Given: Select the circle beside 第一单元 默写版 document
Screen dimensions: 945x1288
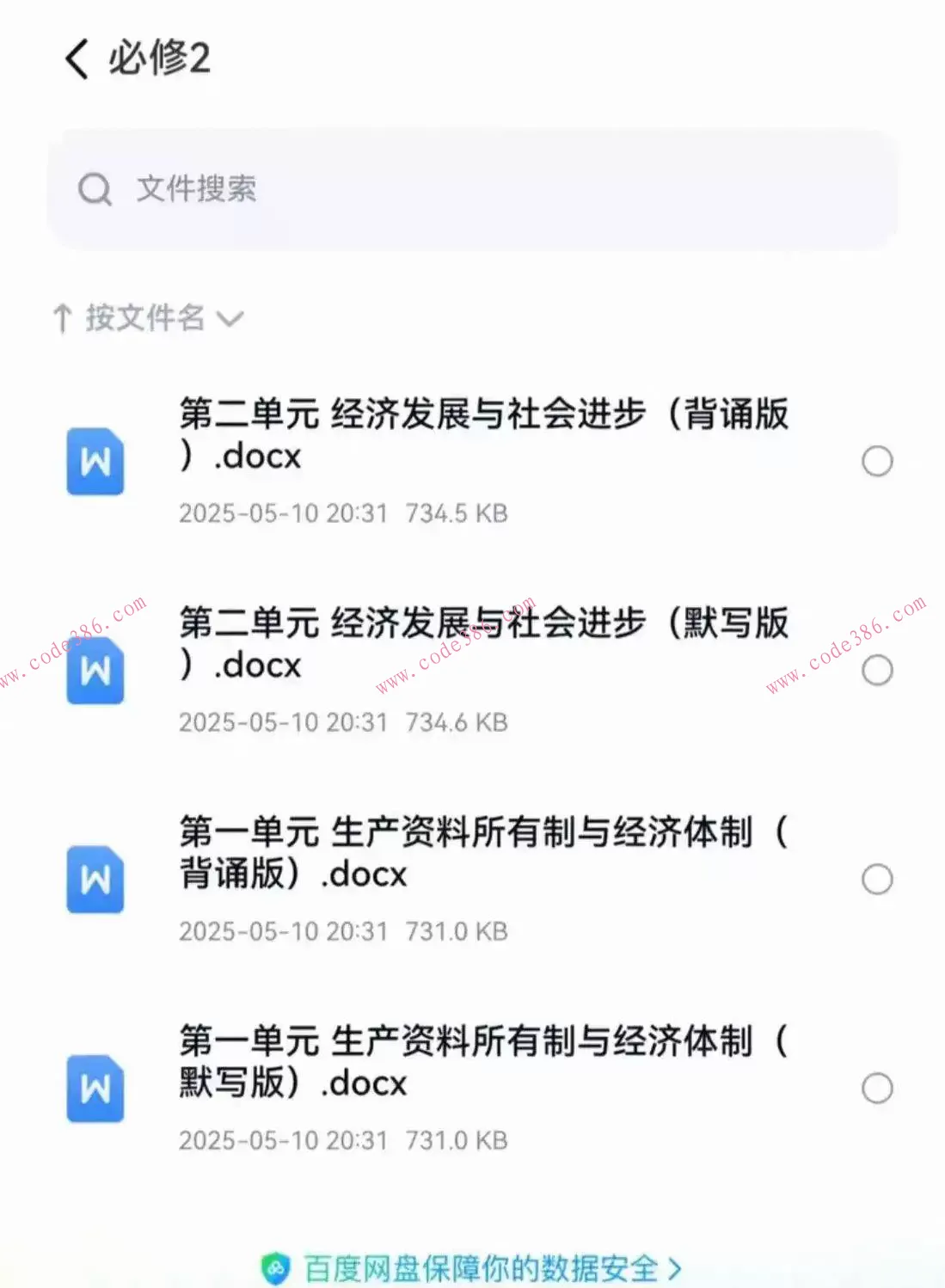Looking at the screenshot, I should pos(878,1088).
